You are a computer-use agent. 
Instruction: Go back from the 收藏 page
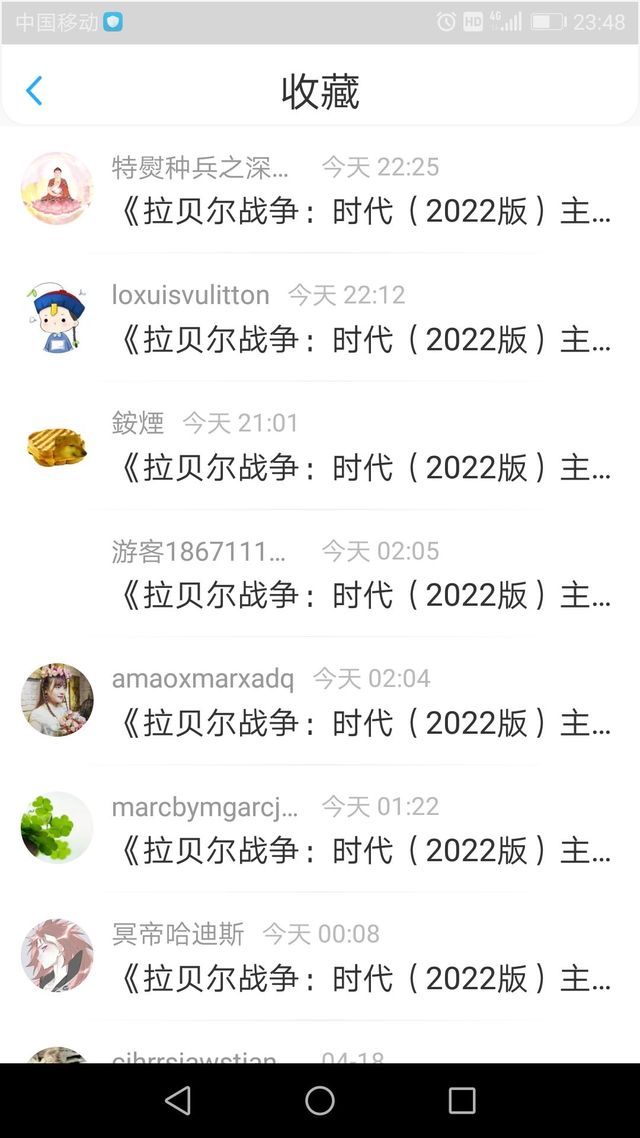pos(34,91)
